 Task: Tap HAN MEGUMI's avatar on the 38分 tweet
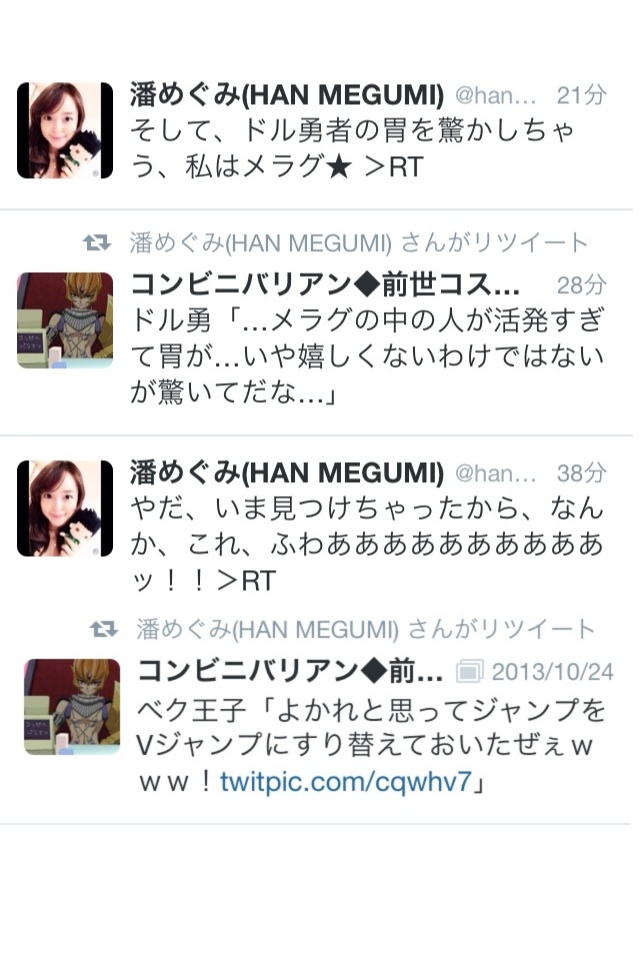coord(65,509)
